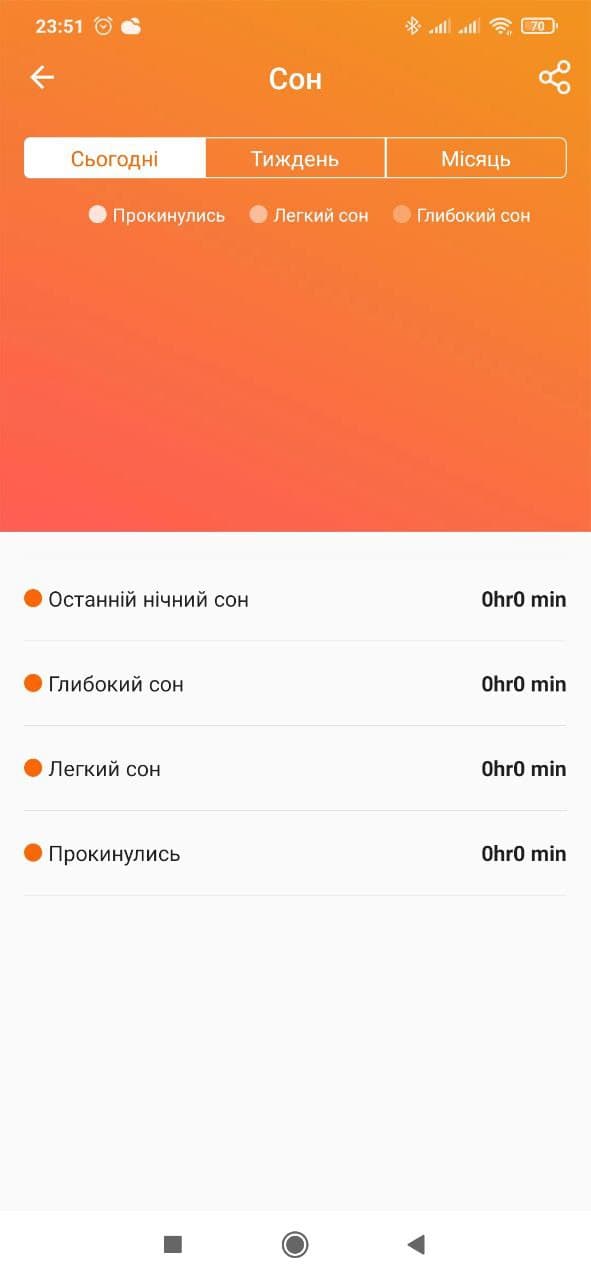The height and width of the screenshot is (1280, 591).
Task: Tap the system home button
Action: 295,1244
